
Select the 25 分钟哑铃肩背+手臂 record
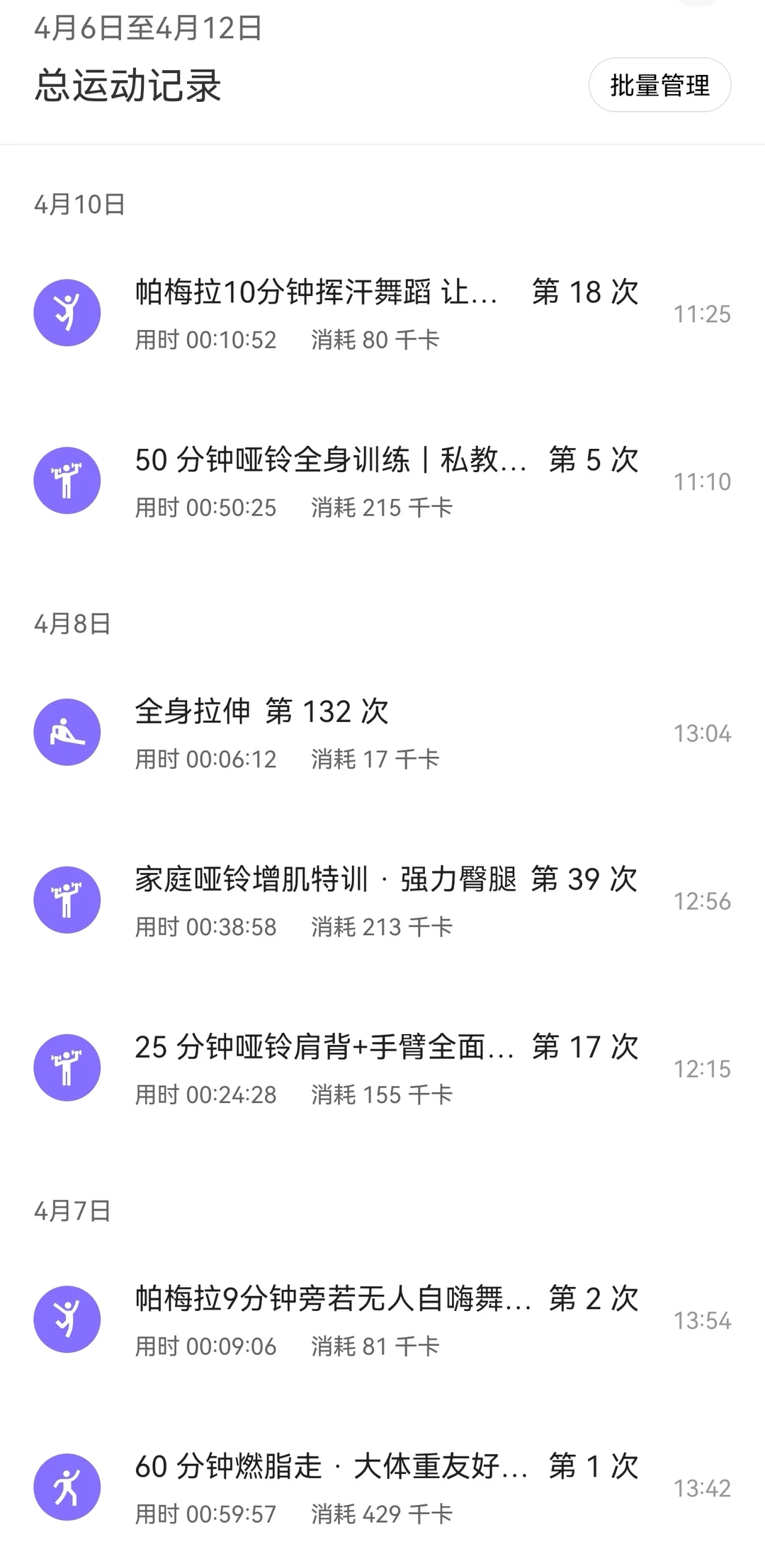click(382, 1068)
